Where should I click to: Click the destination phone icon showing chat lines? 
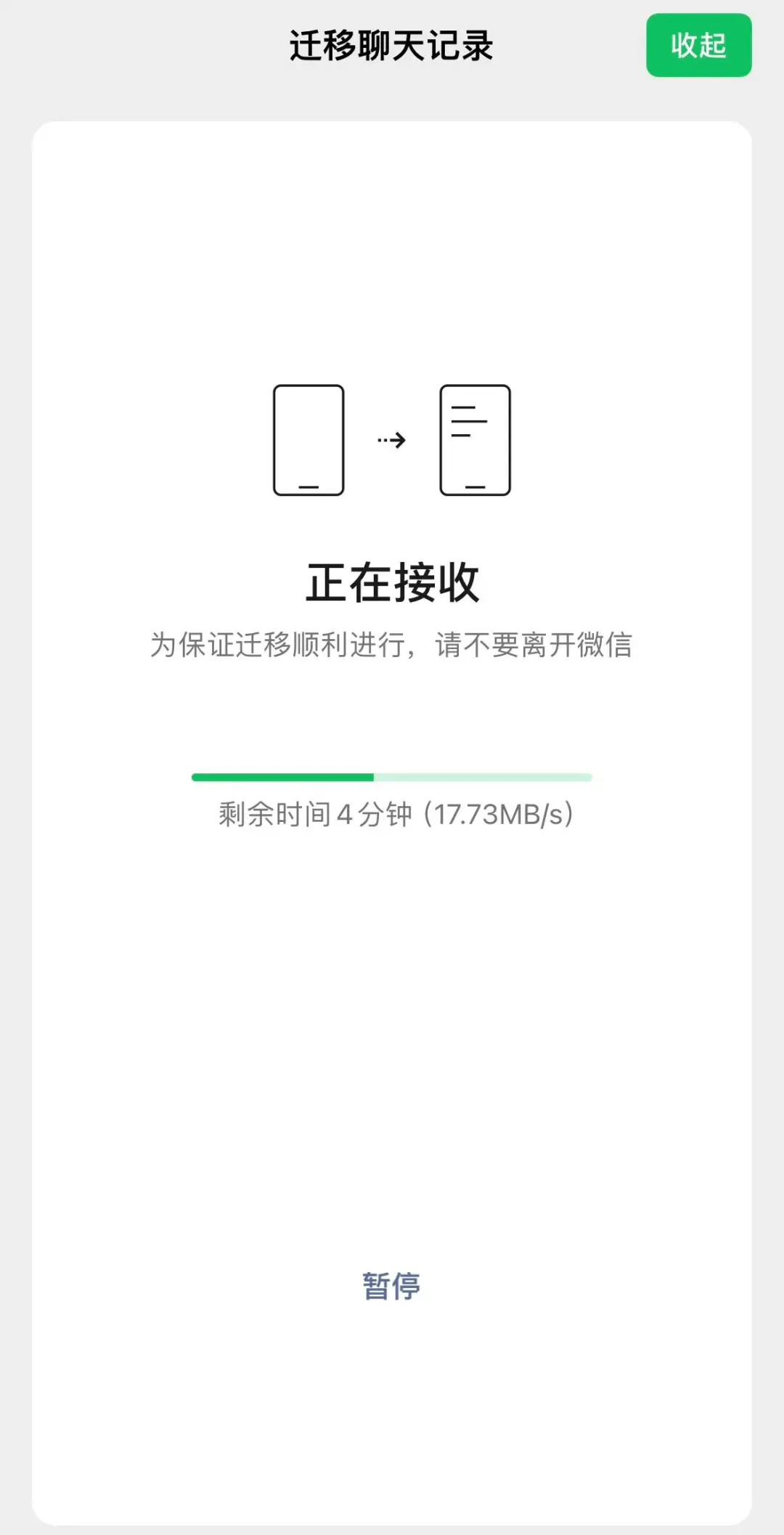pyautogui.click(x=475, y=439)
